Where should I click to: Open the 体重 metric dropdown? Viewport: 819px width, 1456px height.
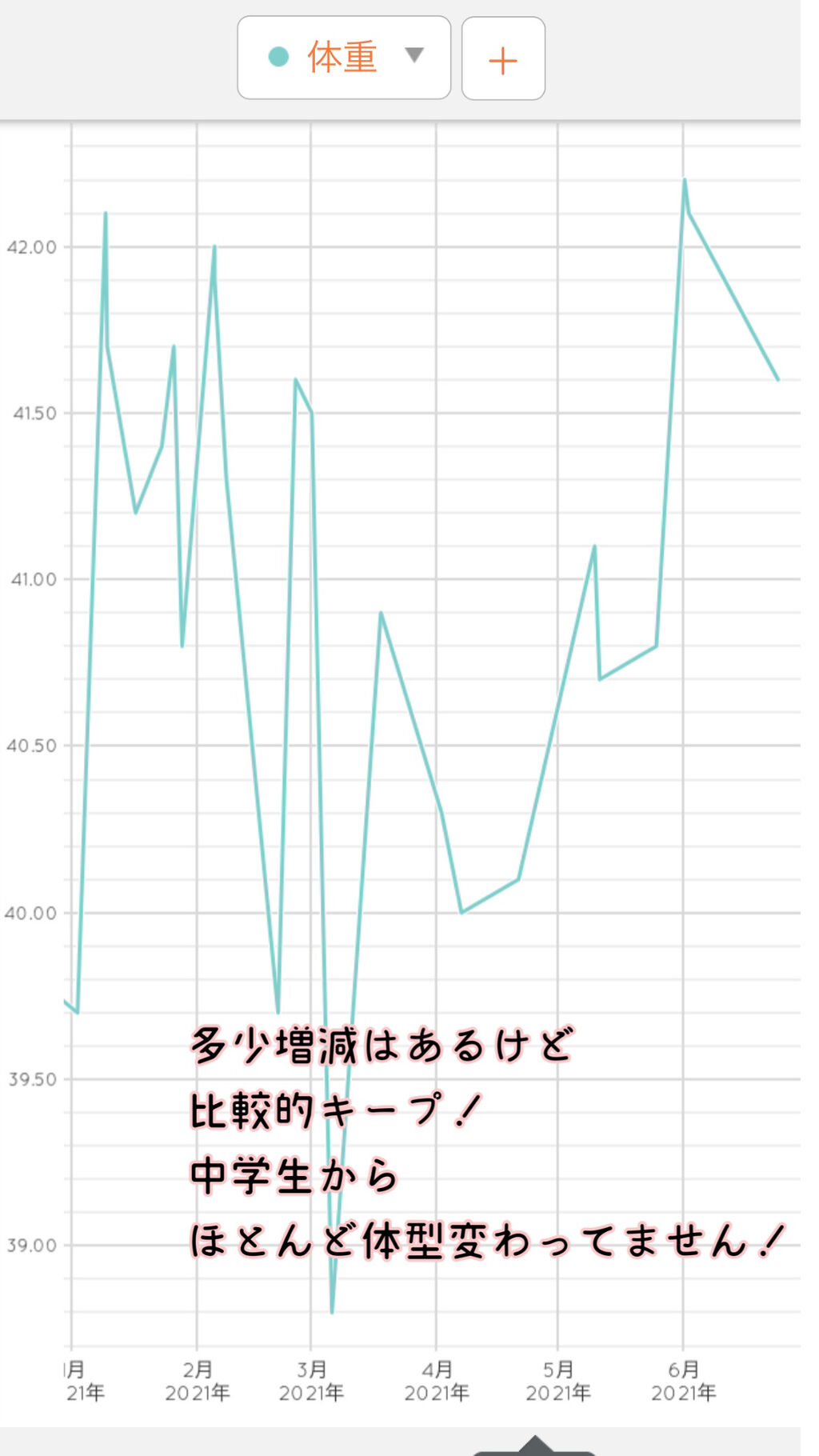344,58
